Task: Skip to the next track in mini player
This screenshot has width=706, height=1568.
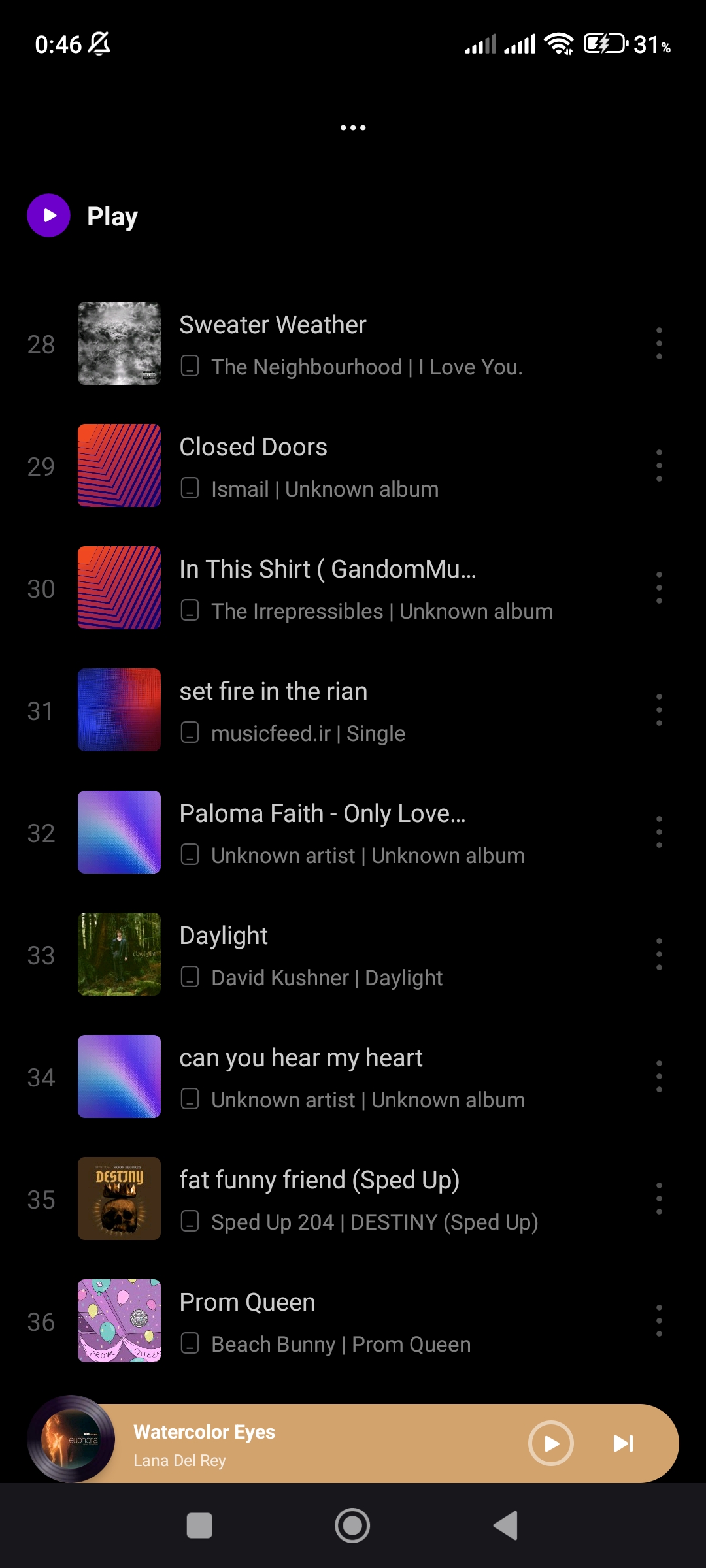Action: pos(623,1443)
